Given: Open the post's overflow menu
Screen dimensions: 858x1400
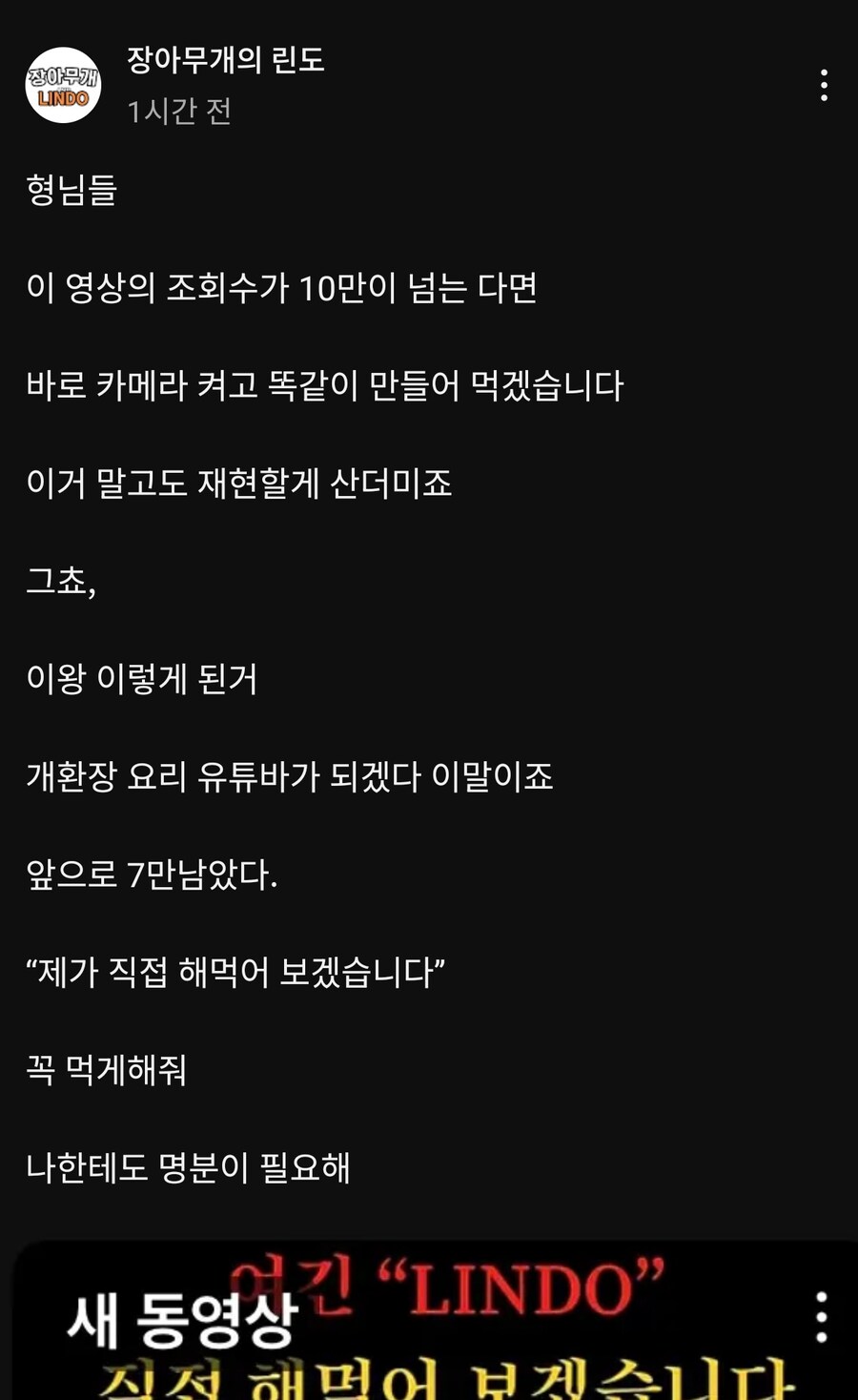Looking at the screenshot, I should [824, 86].
